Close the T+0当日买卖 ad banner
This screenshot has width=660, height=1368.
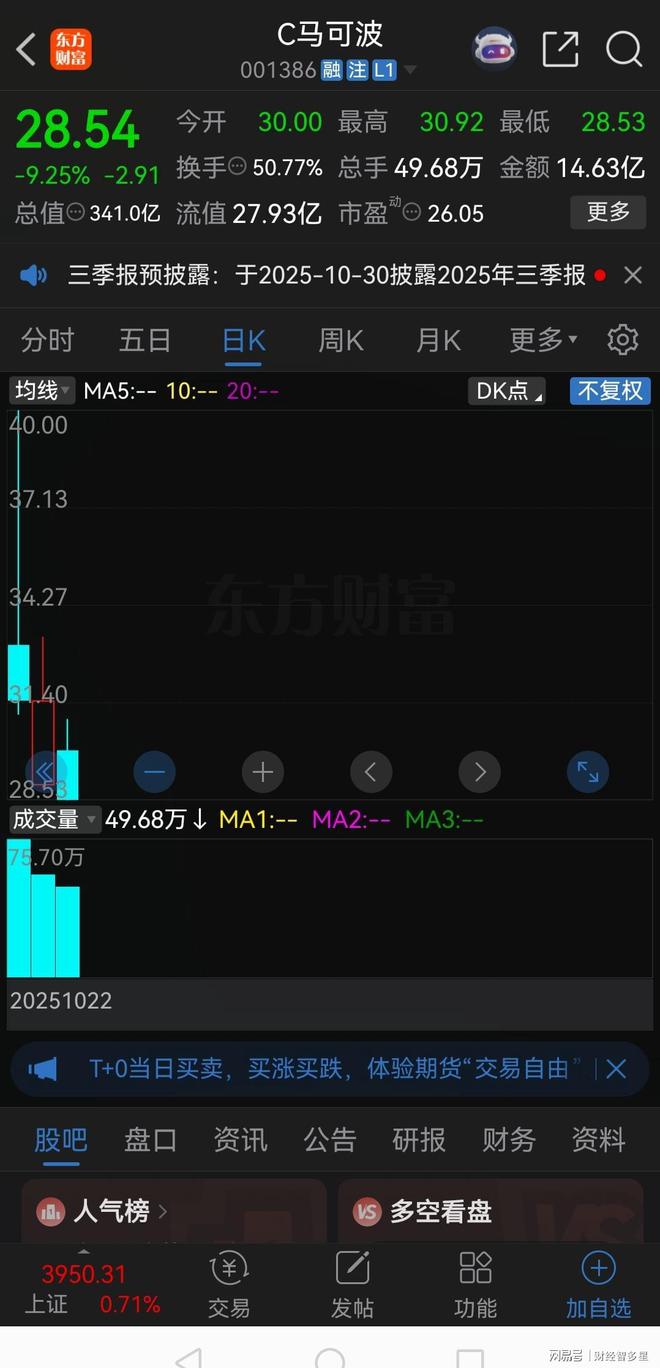pyautogui.click(x=616, y=1069)
